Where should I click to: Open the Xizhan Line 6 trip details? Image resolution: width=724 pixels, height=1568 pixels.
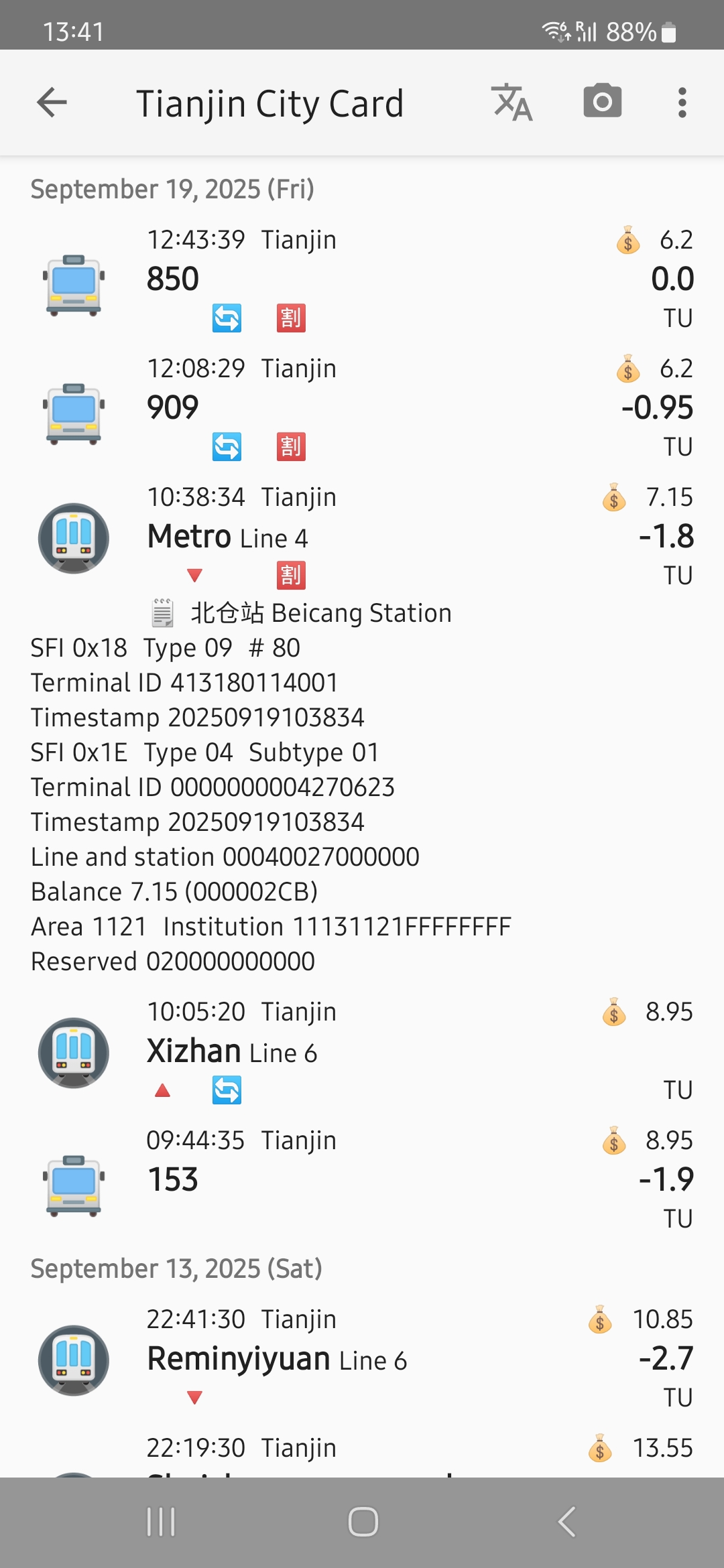click(x=362, y=1051)
